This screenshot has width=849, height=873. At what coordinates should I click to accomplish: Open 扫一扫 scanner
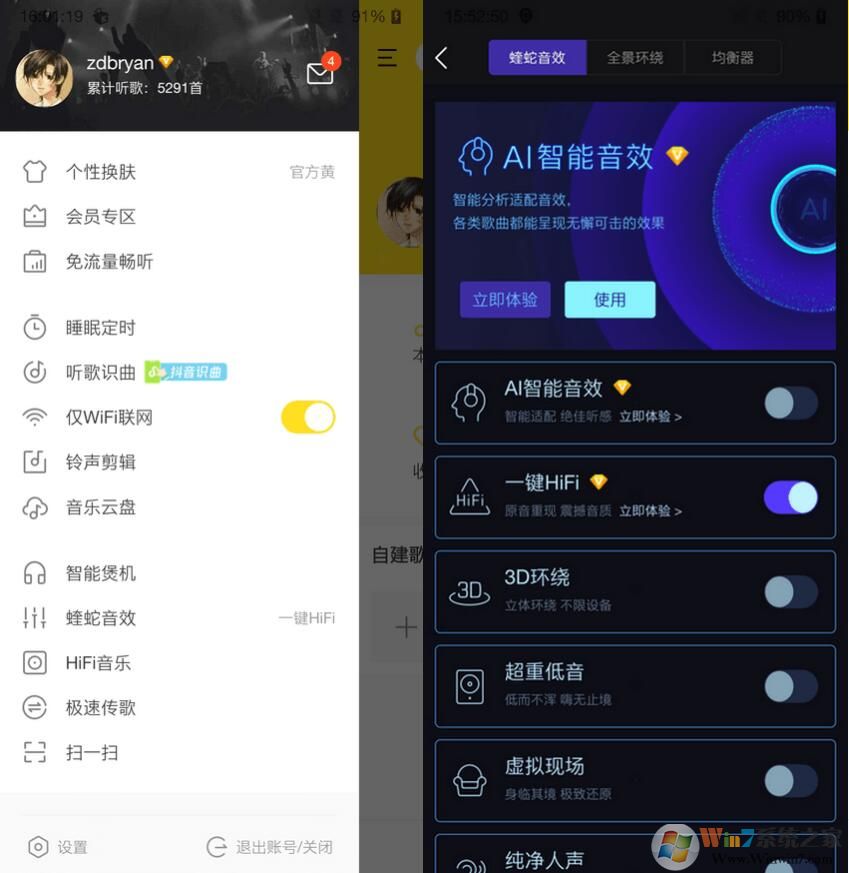92,754
